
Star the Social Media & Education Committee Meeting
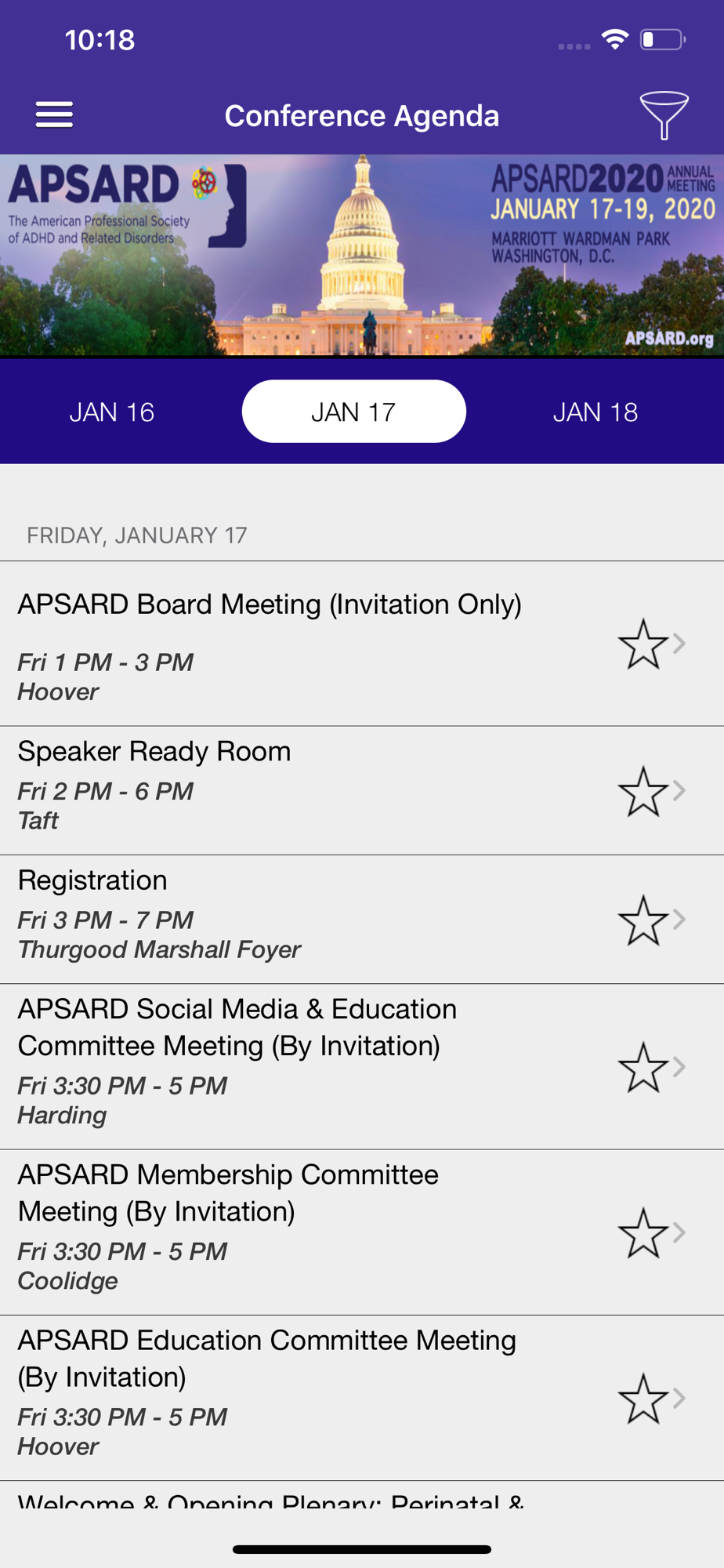tap(643, 1067)
